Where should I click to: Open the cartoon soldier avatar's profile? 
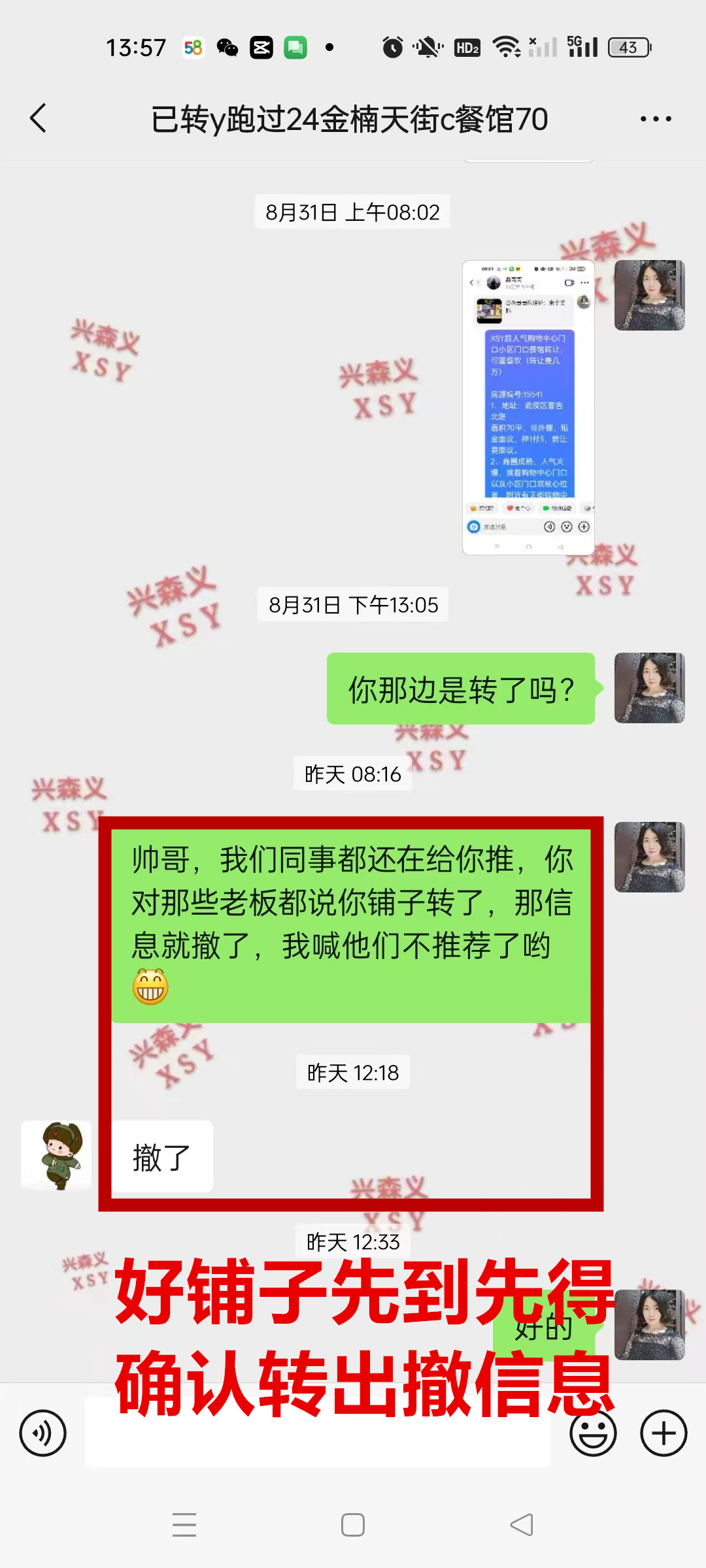point(56,1156)
